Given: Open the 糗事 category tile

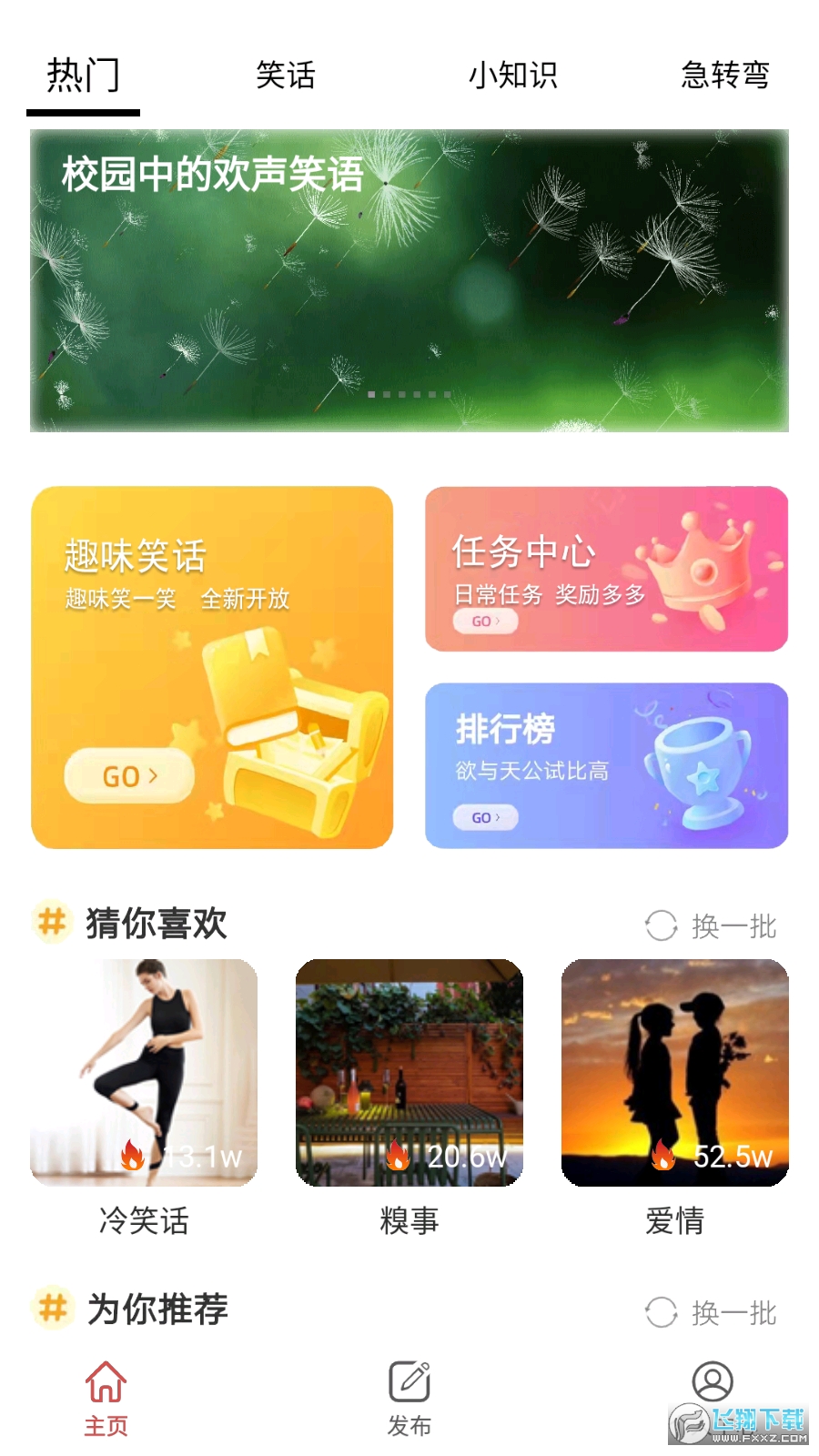Looking at the screenshot, I should click(x=409, y=1074).
